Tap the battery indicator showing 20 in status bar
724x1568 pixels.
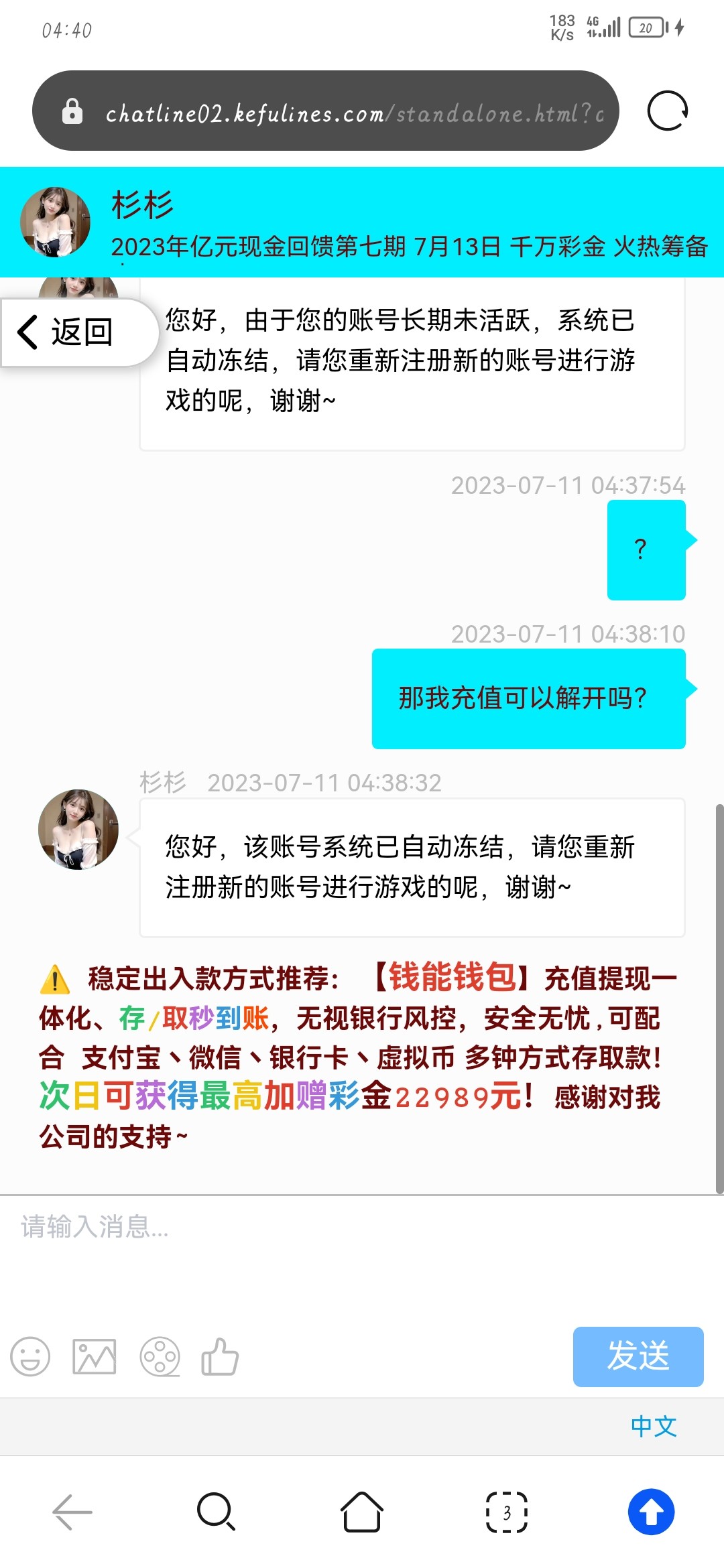click(645, 27)
